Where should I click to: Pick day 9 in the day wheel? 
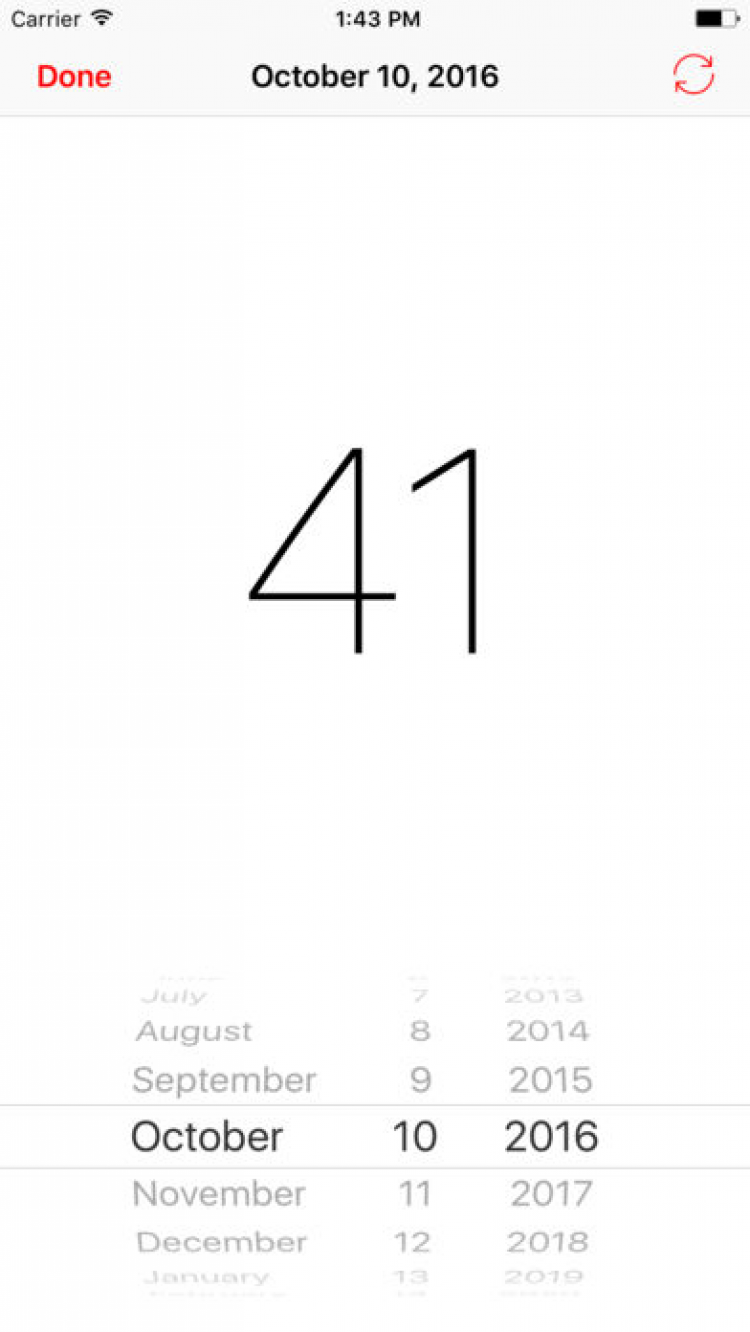pyautogui.click(x=420, y=1080)
